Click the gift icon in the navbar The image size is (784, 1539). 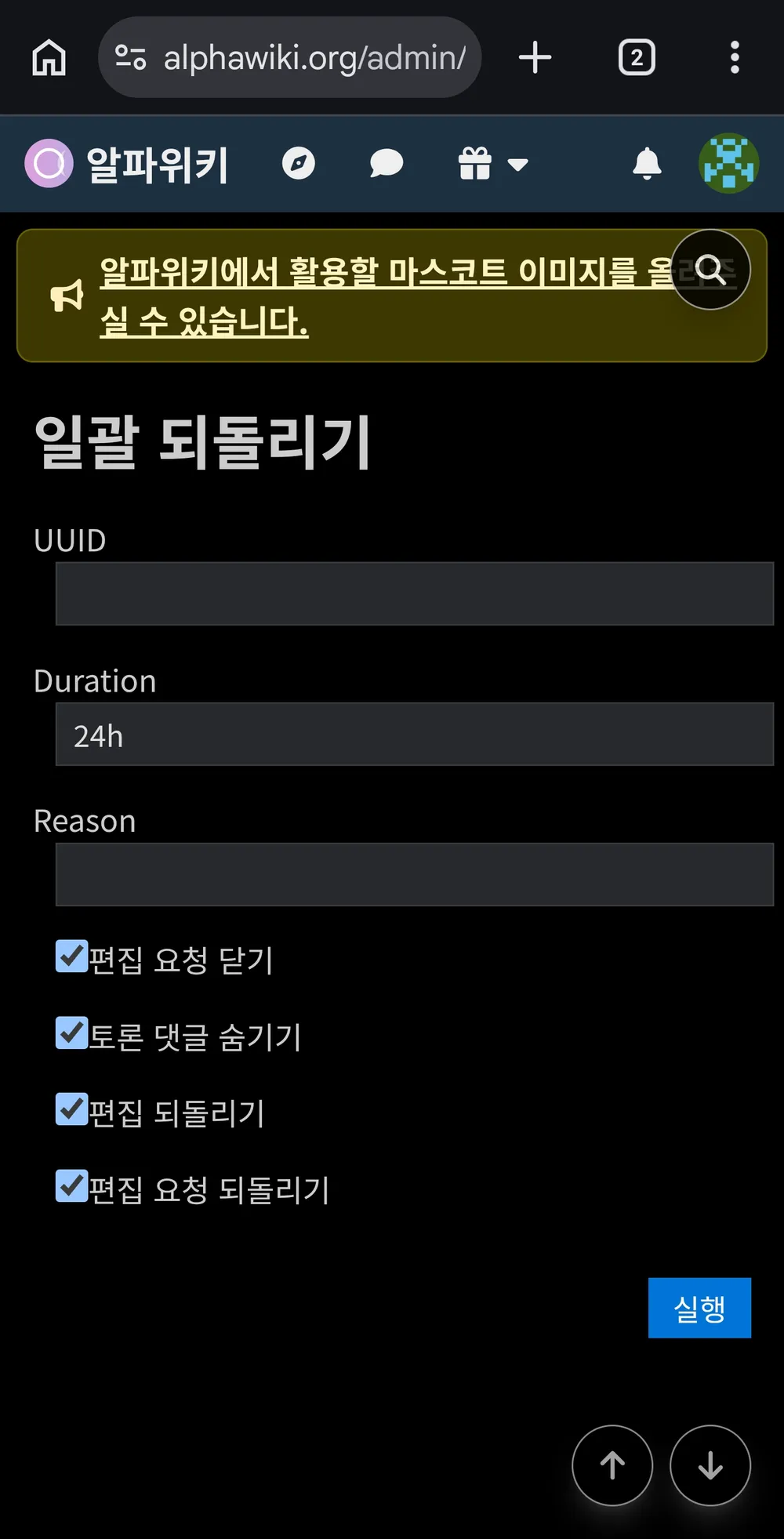click(475, 163)
